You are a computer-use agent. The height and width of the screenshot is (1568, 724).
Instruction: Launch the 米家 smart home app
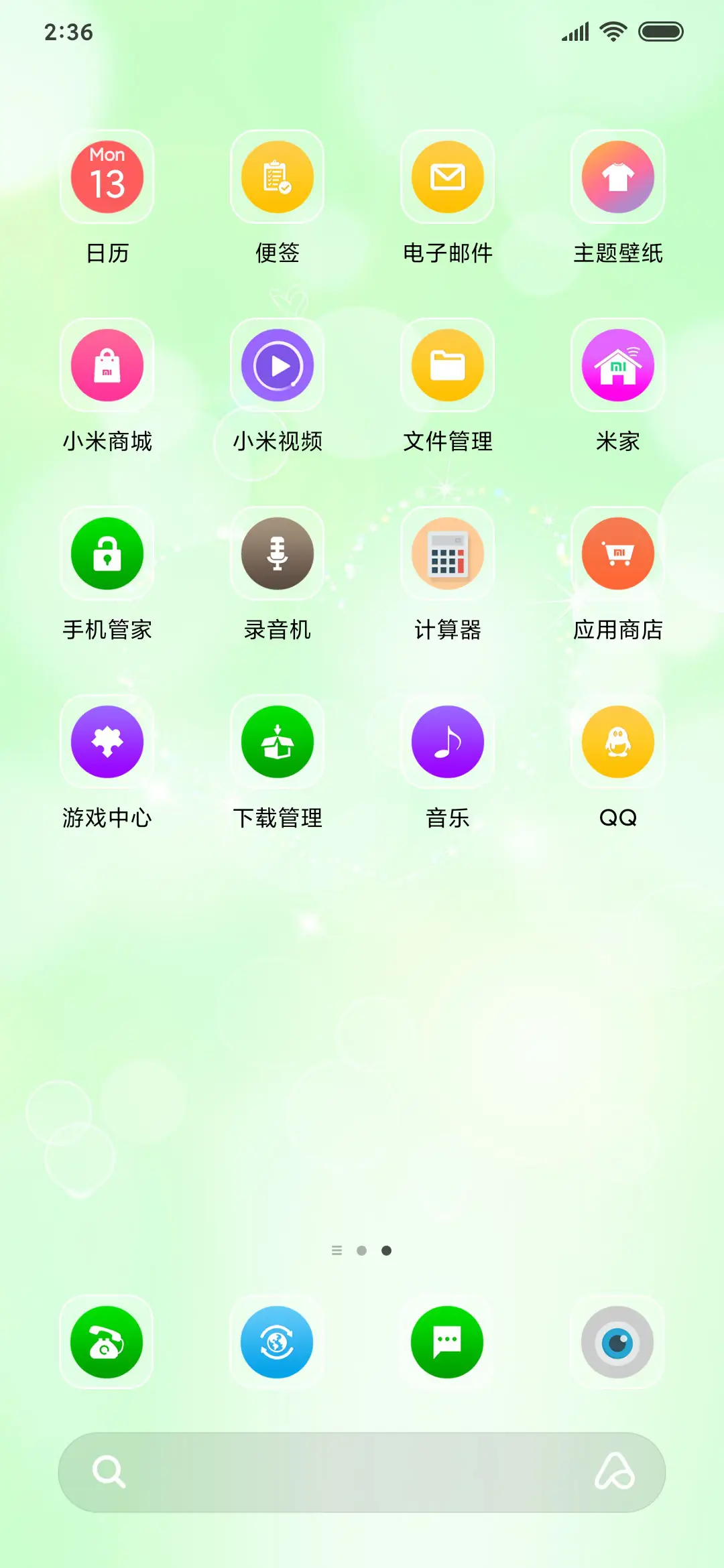coord(617,365)
